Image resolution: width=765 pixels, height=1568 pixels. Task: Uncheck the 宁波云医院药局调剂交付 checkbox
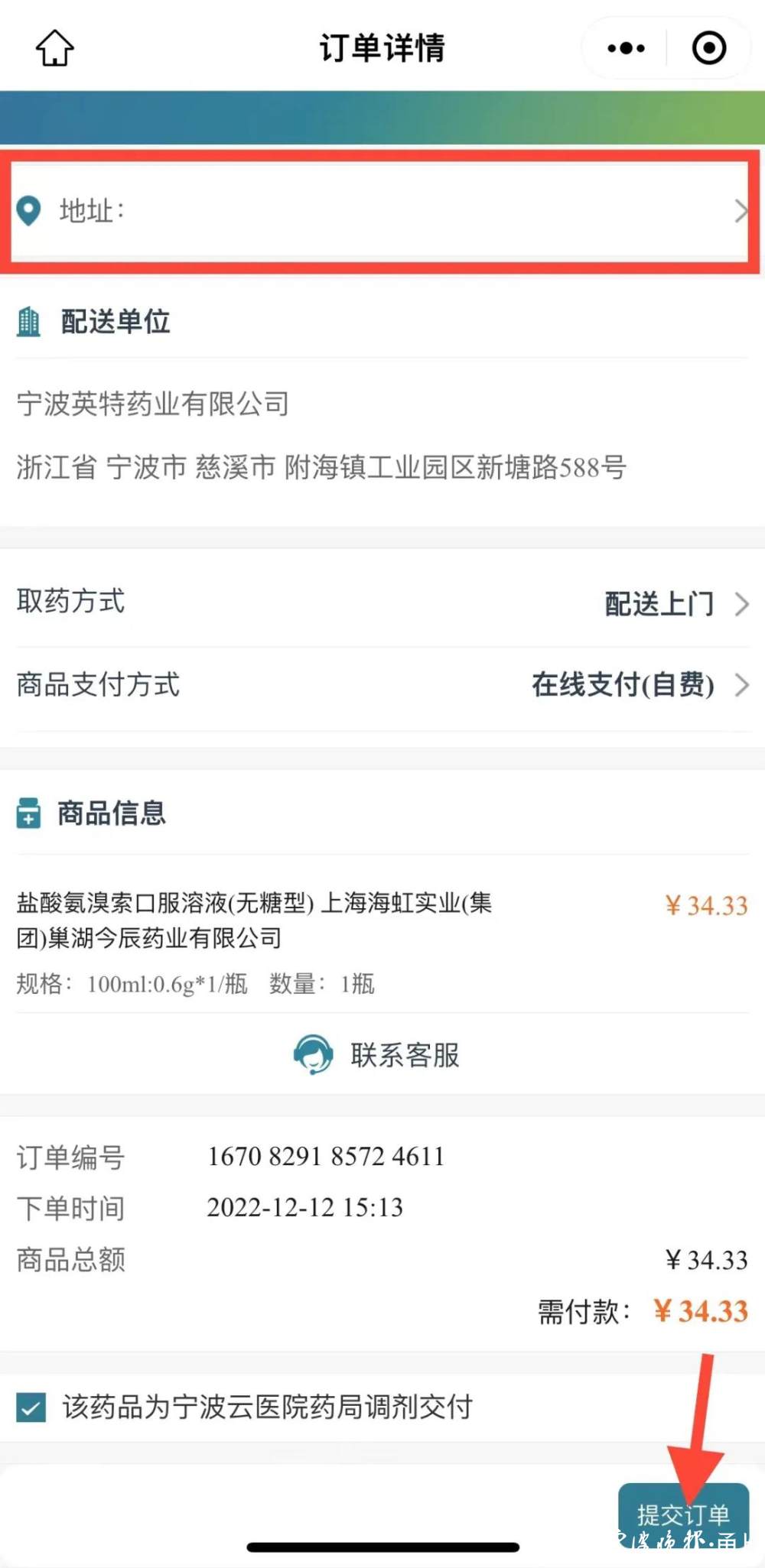(x=31, y=1407)
